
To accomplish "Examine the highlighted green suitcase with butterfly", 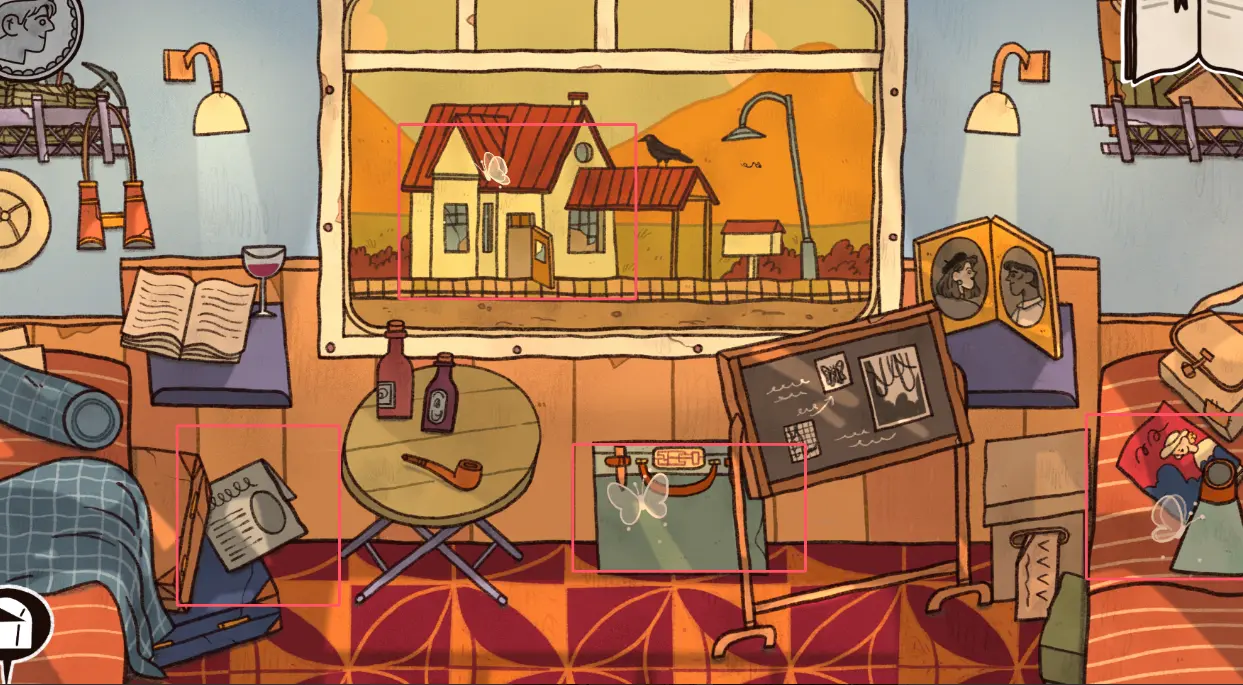I will [688, 507].
